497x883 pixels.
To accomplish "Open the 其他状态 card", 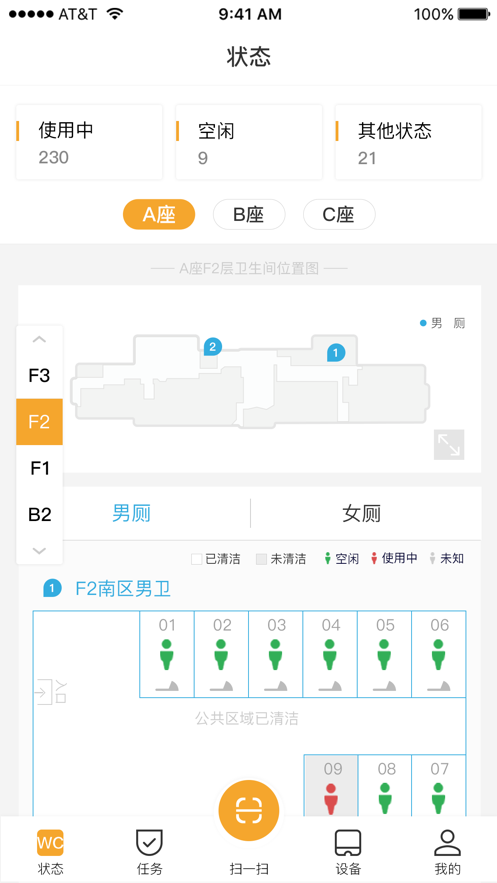I will 409,142.
